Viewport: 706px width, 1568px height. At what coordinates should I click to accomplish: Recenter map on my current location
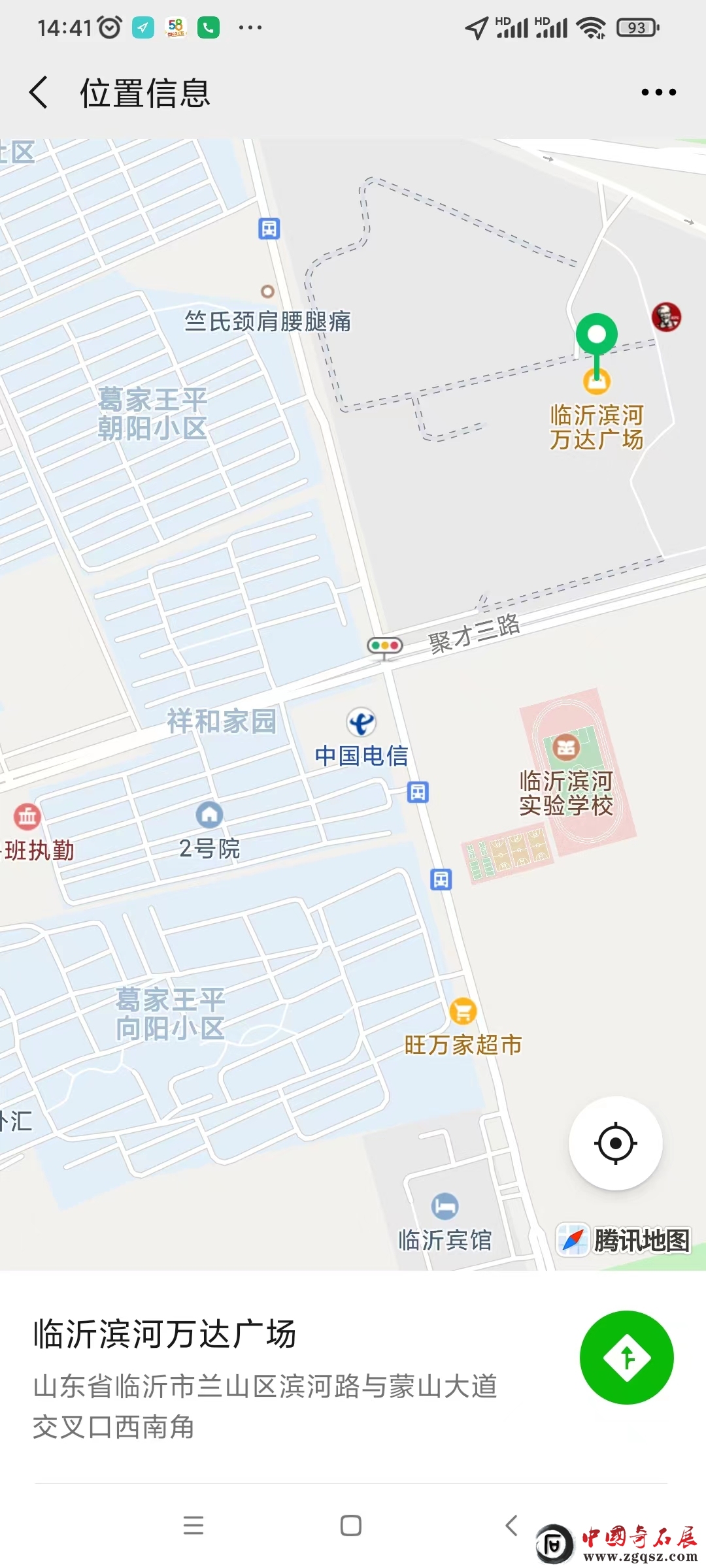pyautogui.click(x=615, y=1143)
